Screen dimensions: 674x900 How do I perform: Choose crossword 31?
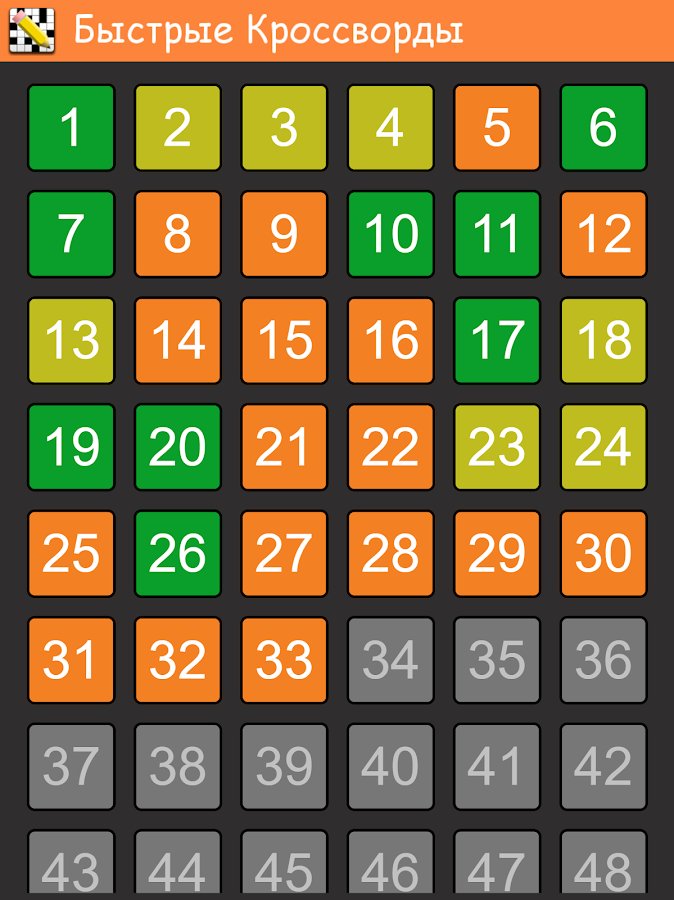[x=71, y=660]
